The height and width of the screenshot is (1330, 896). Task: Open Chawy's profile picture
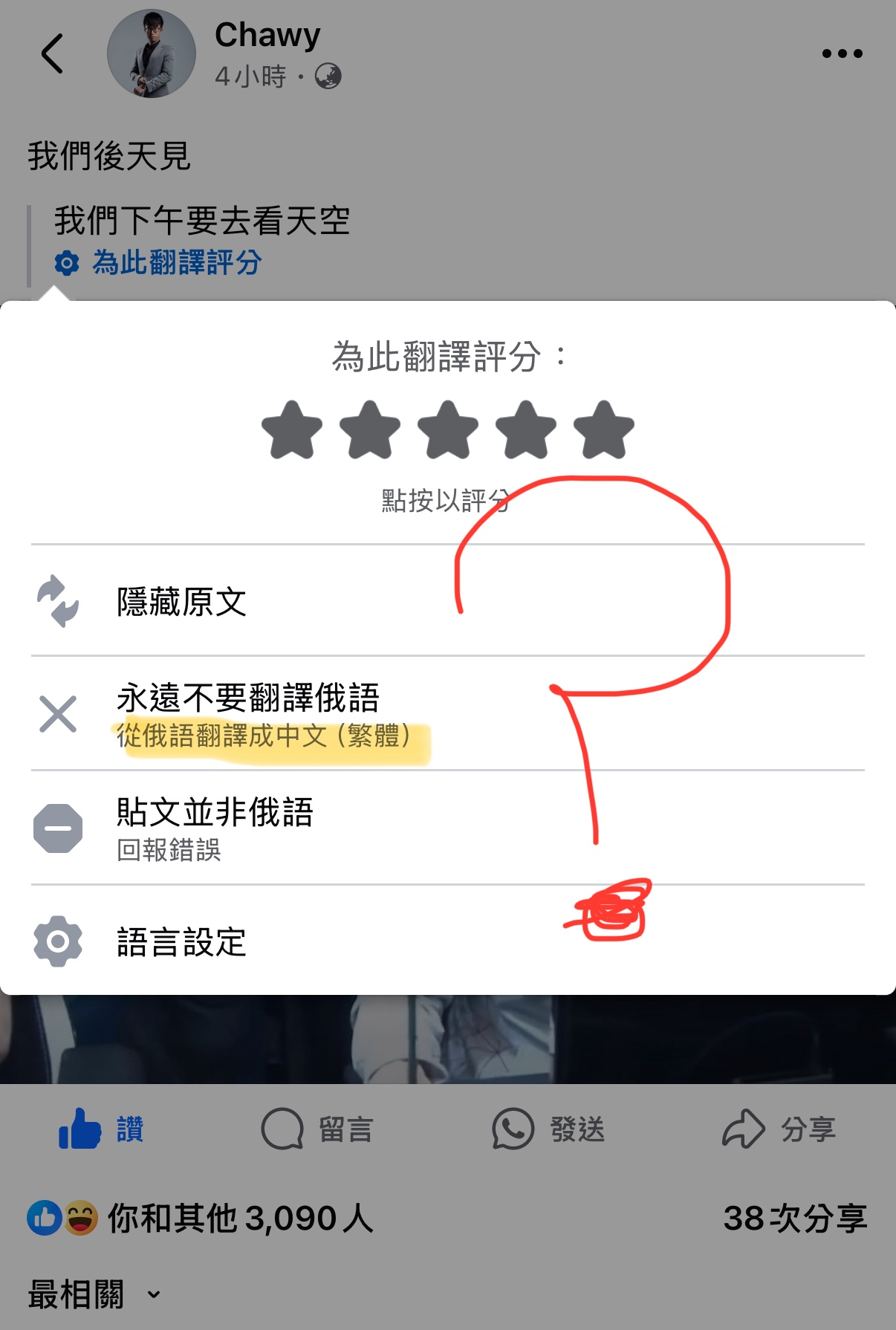pos(152,53)
